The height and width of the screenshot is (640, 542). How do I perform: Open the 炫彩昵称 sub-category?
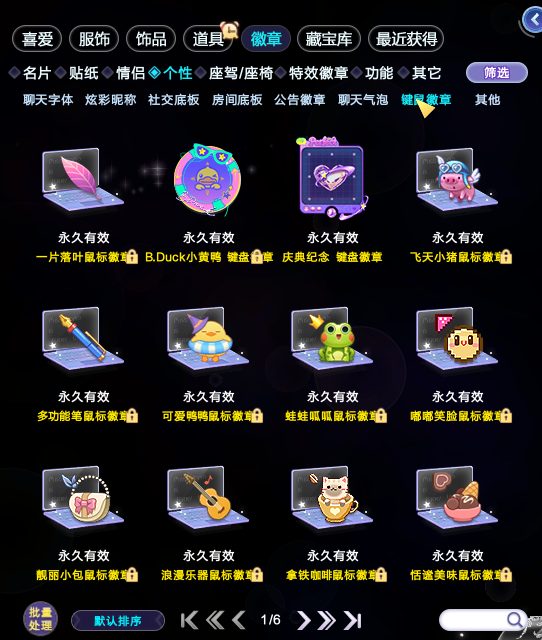[111, 100]
